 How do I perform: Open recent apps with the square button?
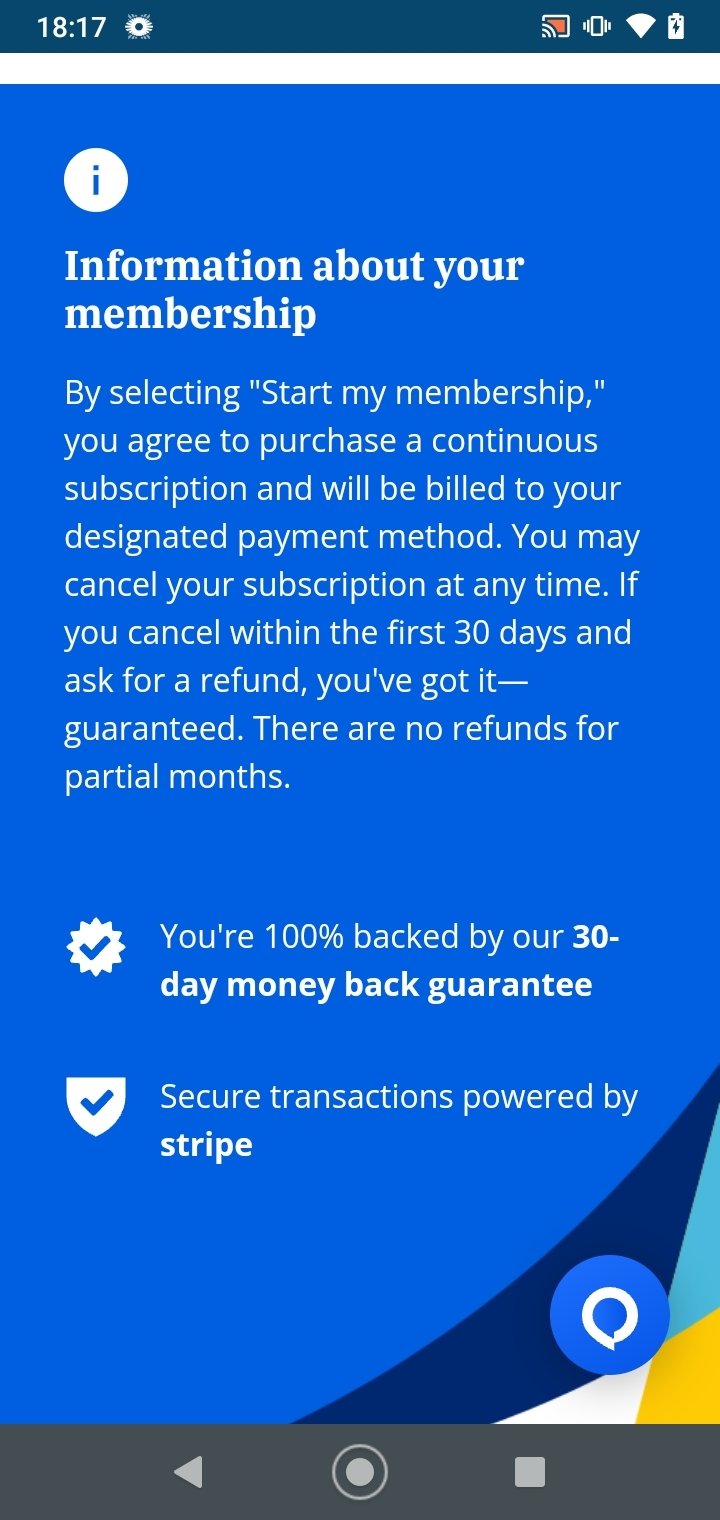[x=530, y=1472]
